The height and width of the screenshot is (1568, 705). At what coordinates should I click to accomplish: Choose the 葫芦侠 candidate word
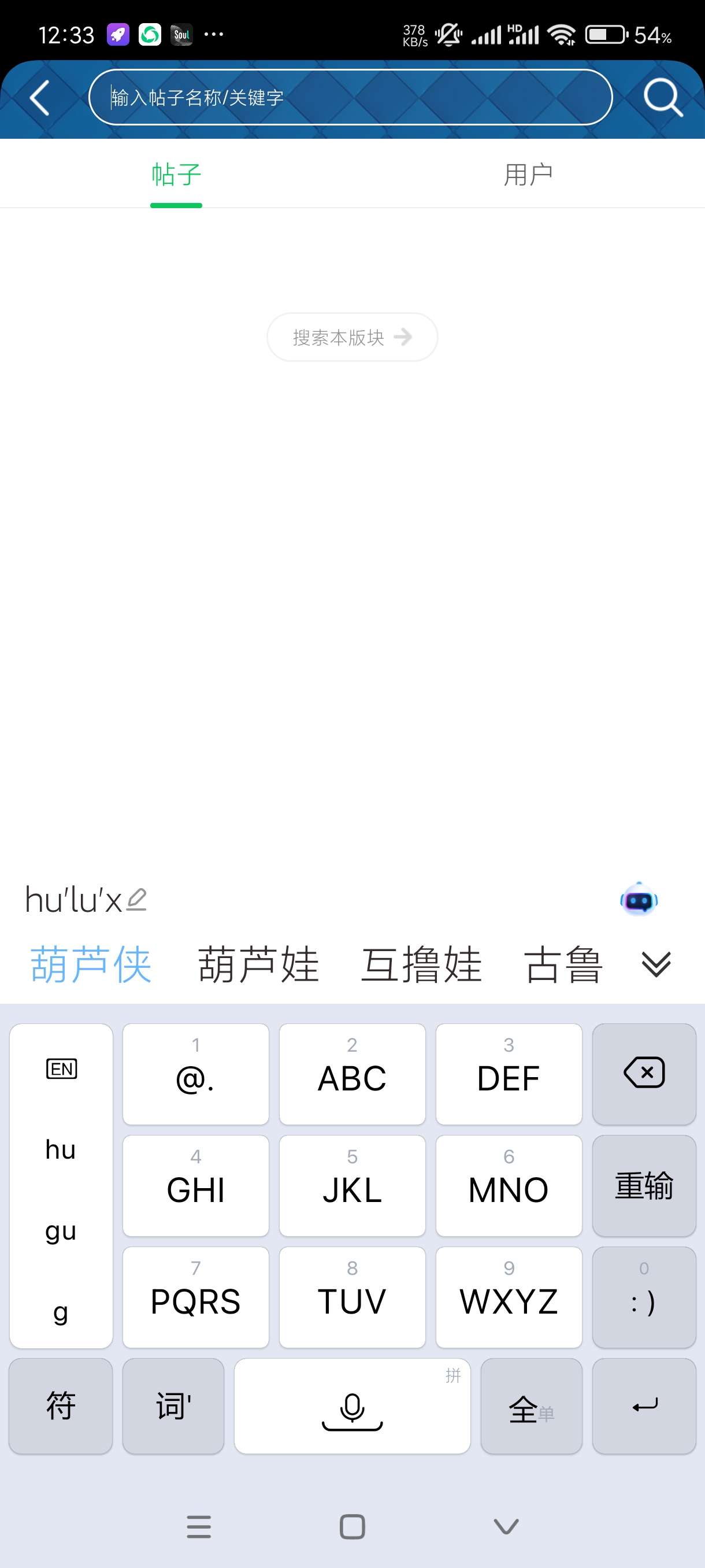(91, 964)
